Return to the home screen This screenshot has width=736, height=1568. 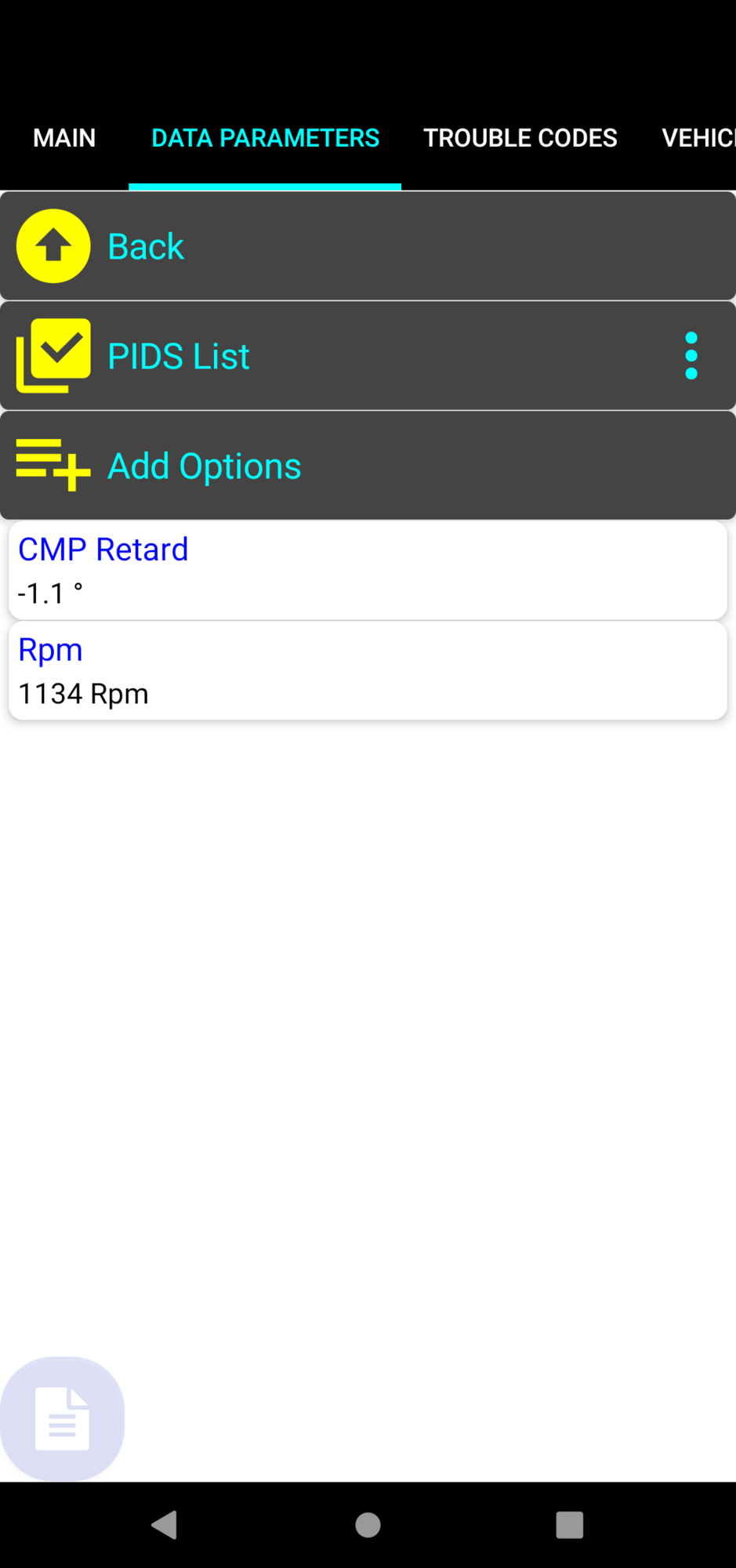pos(368,1525)
